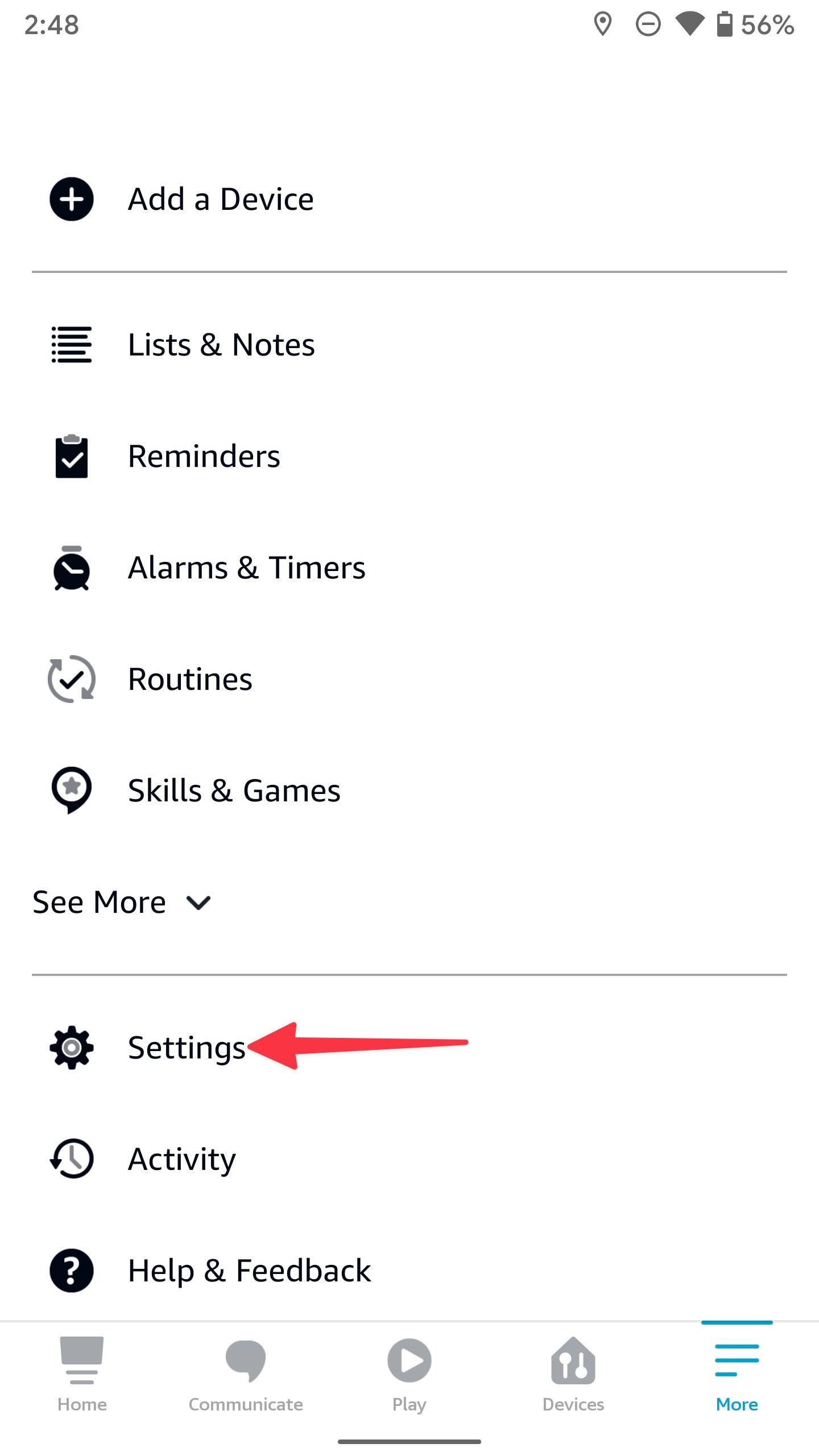Browse Skills & Games

click(x=233, y=791)
